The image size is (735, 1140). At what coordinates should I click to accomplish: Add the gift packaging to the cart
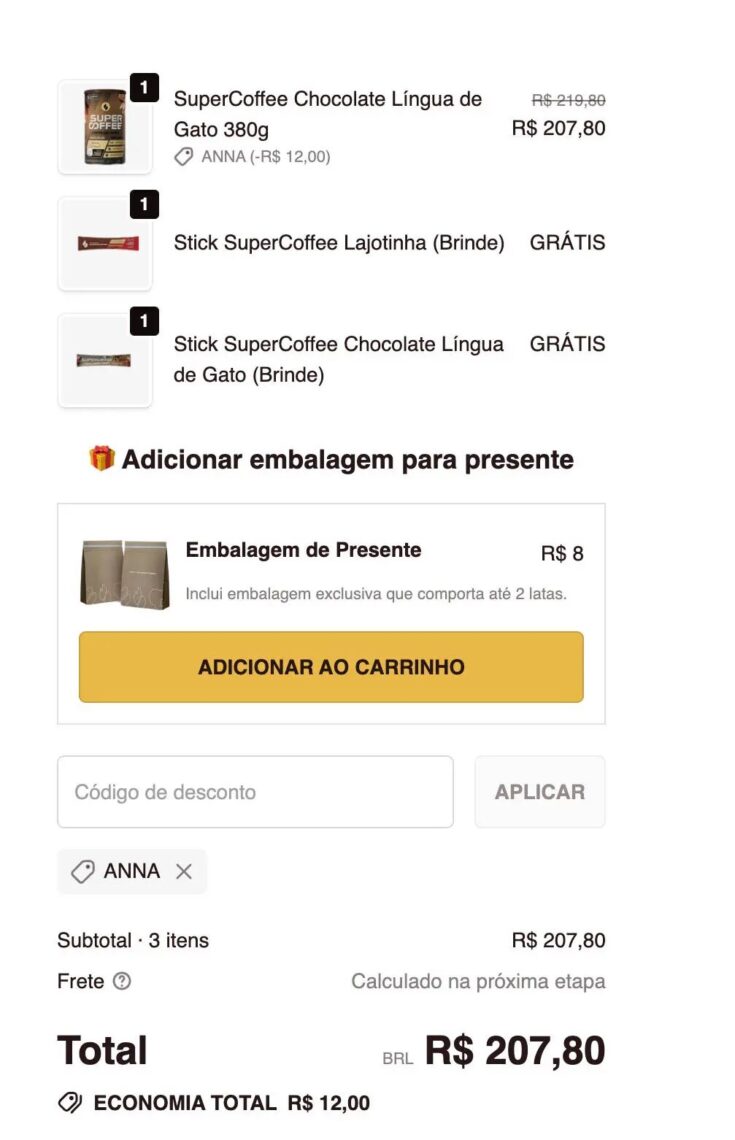[x=331, y=667]
